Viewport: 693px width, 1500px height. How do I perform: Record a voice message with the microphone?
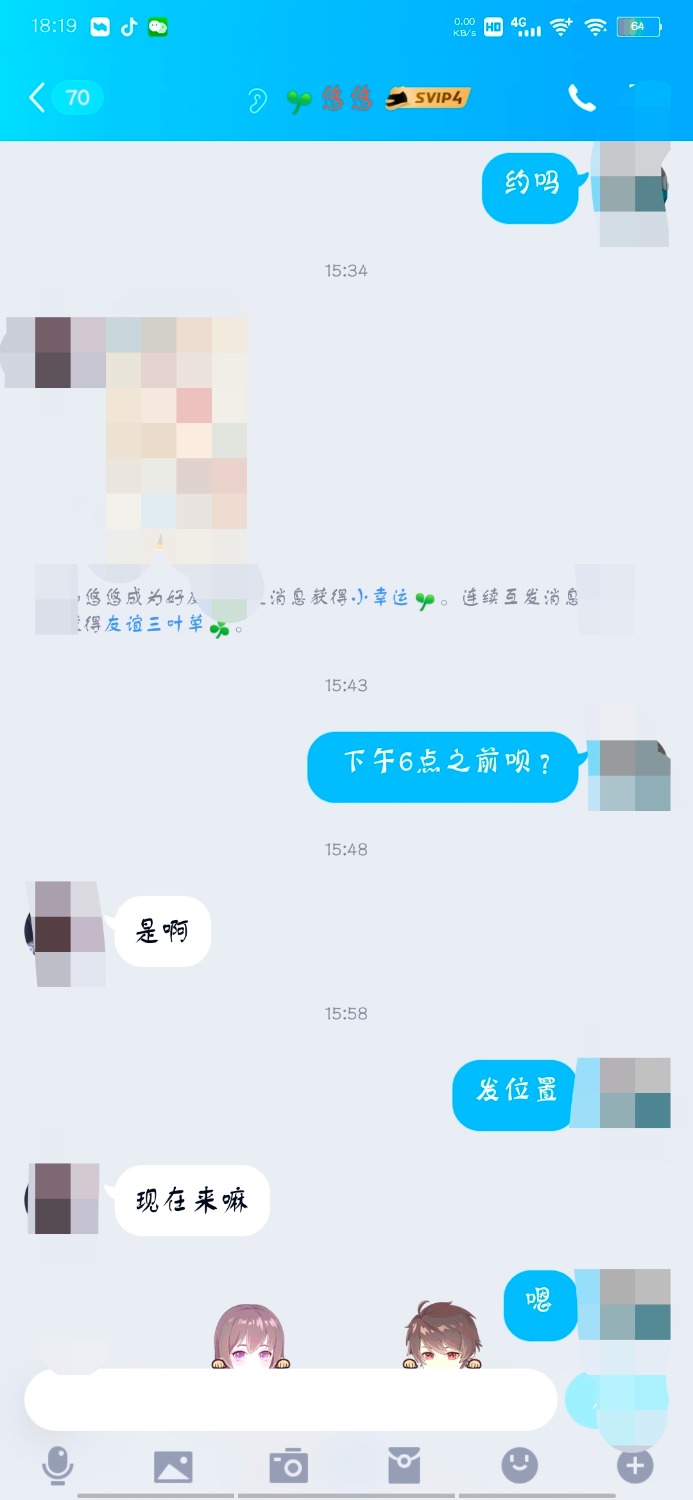(x=57, y=1466)
